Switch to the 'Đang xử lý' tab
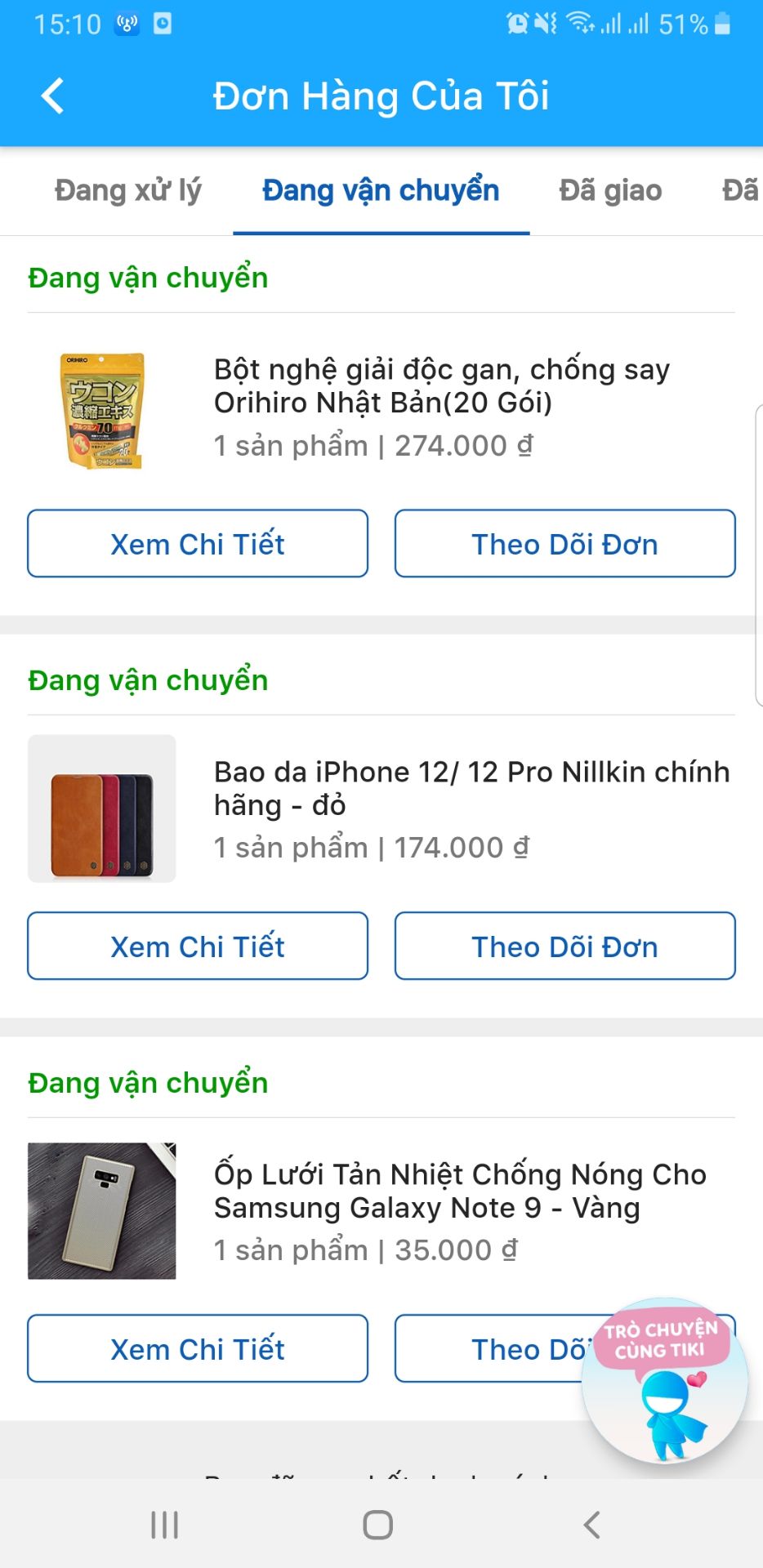763x1568 pixels. (127, 190)
